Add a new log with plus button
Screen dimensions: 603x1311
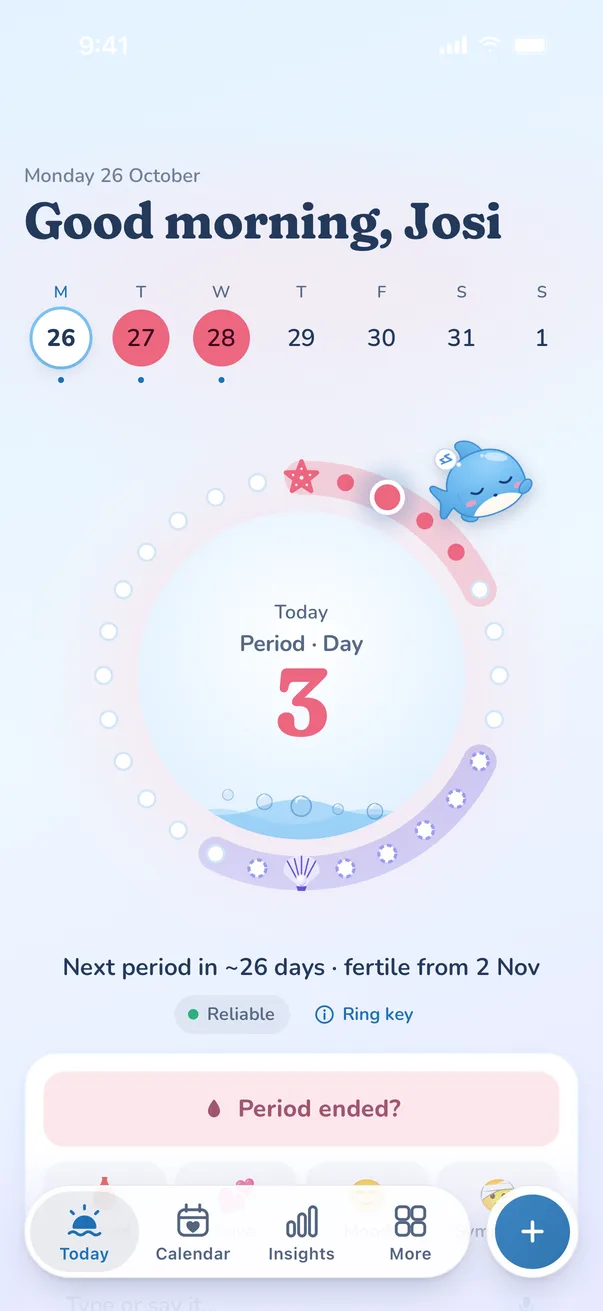point(532,1232)
